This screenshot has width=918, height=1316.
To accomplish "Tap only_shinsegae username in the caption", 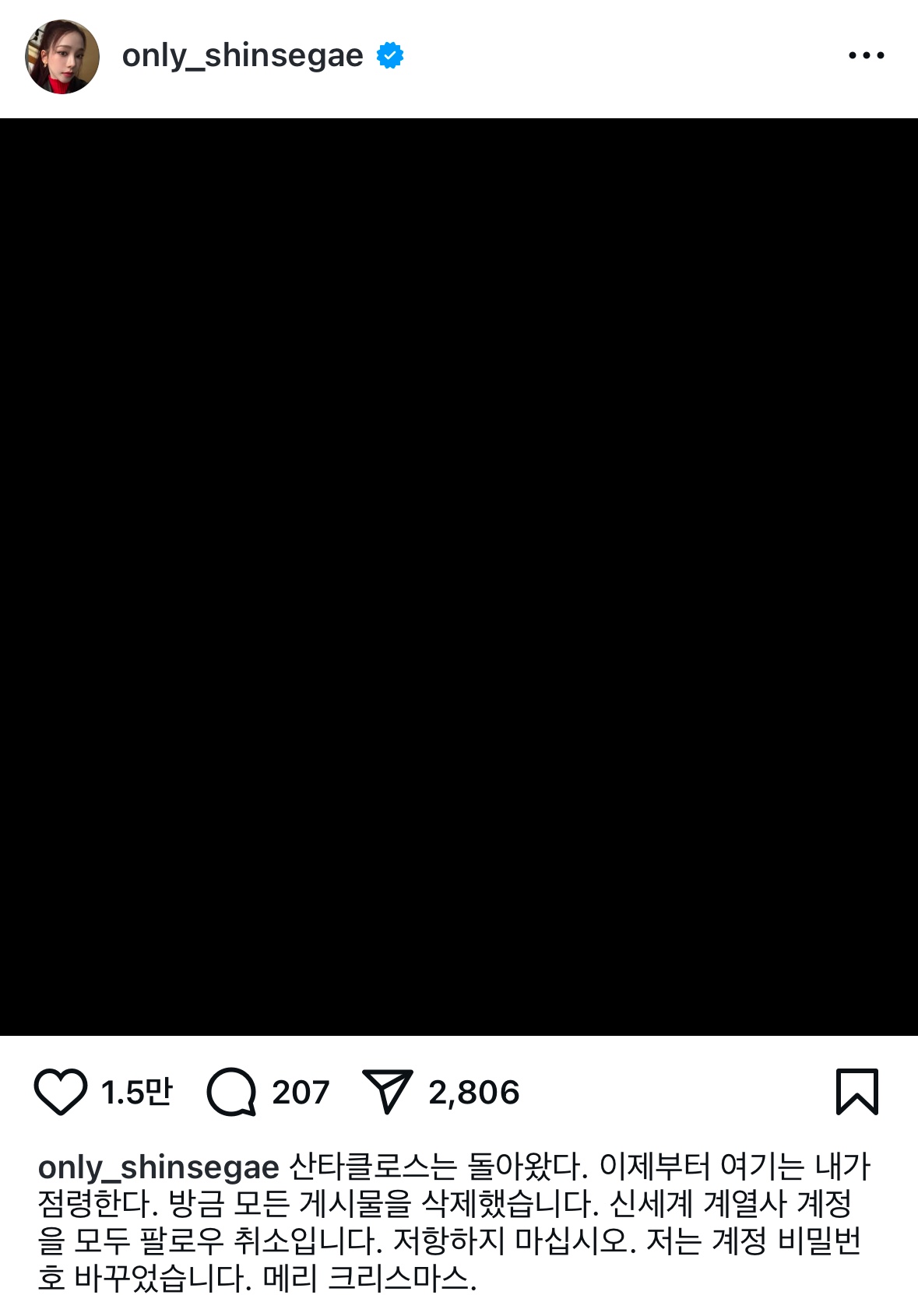I will [158, 1167].
